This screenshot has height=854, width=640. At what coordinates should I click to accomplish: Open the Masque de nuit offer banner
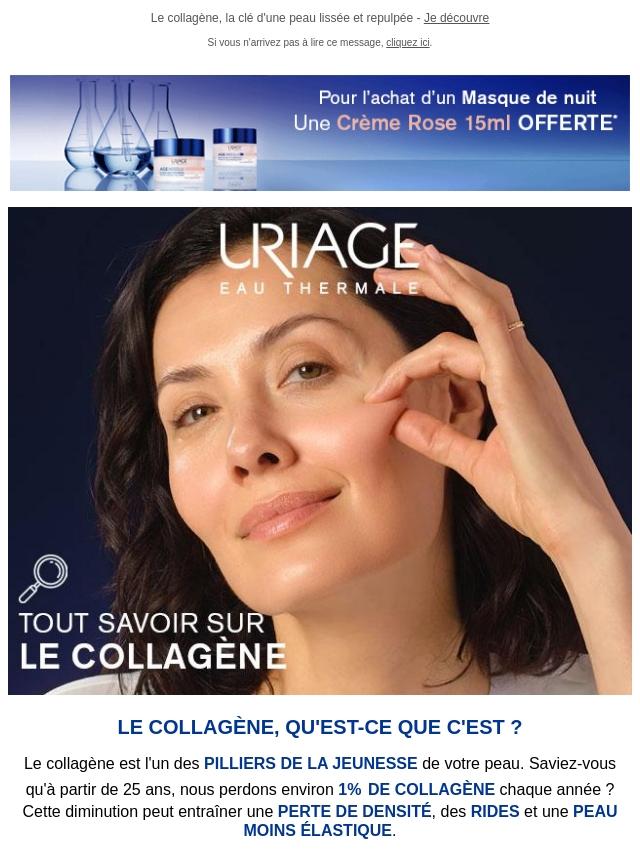point(320,133)
